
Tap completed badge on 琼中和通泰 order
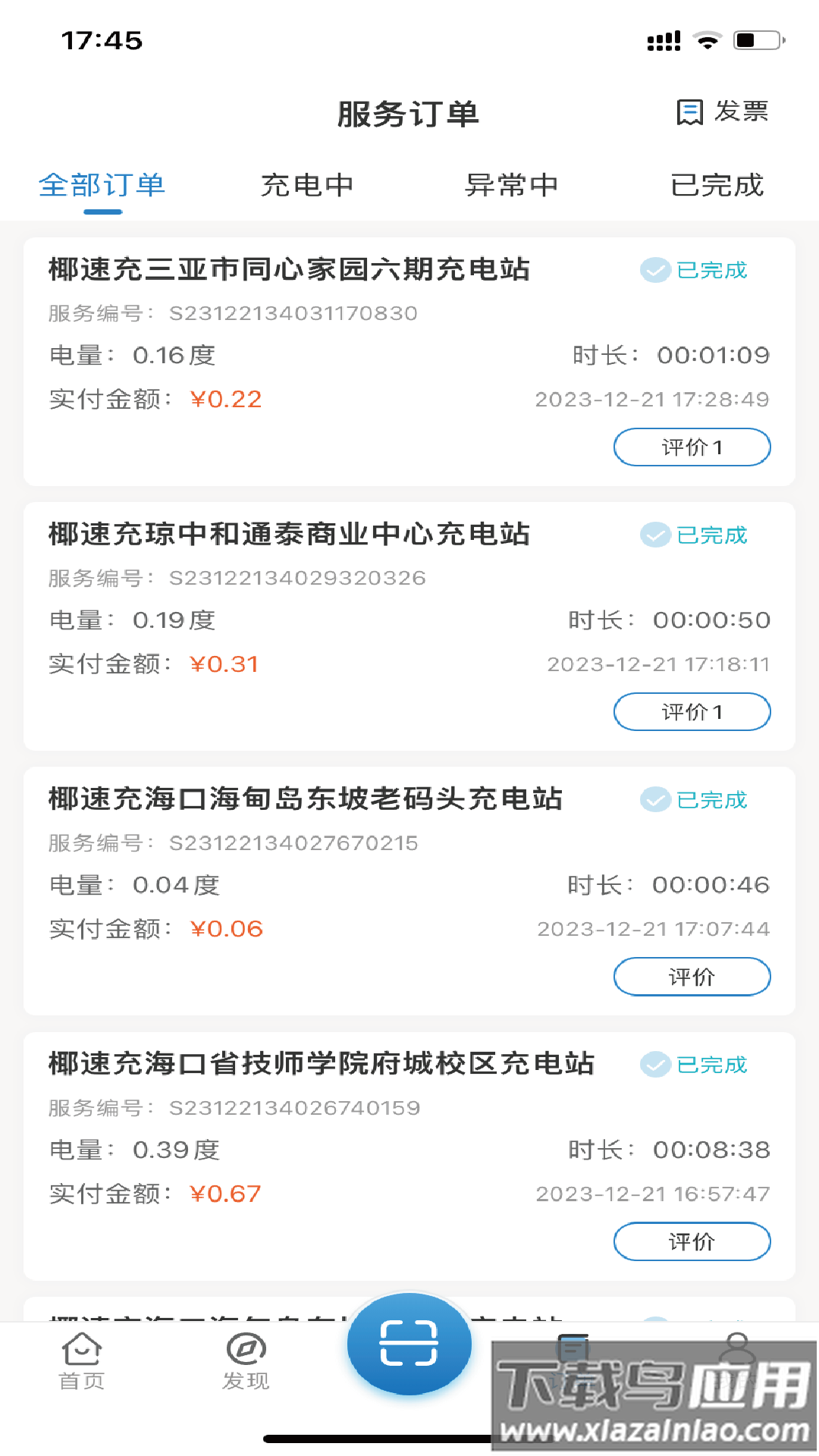pyautogui.click(x=654, y=535)
